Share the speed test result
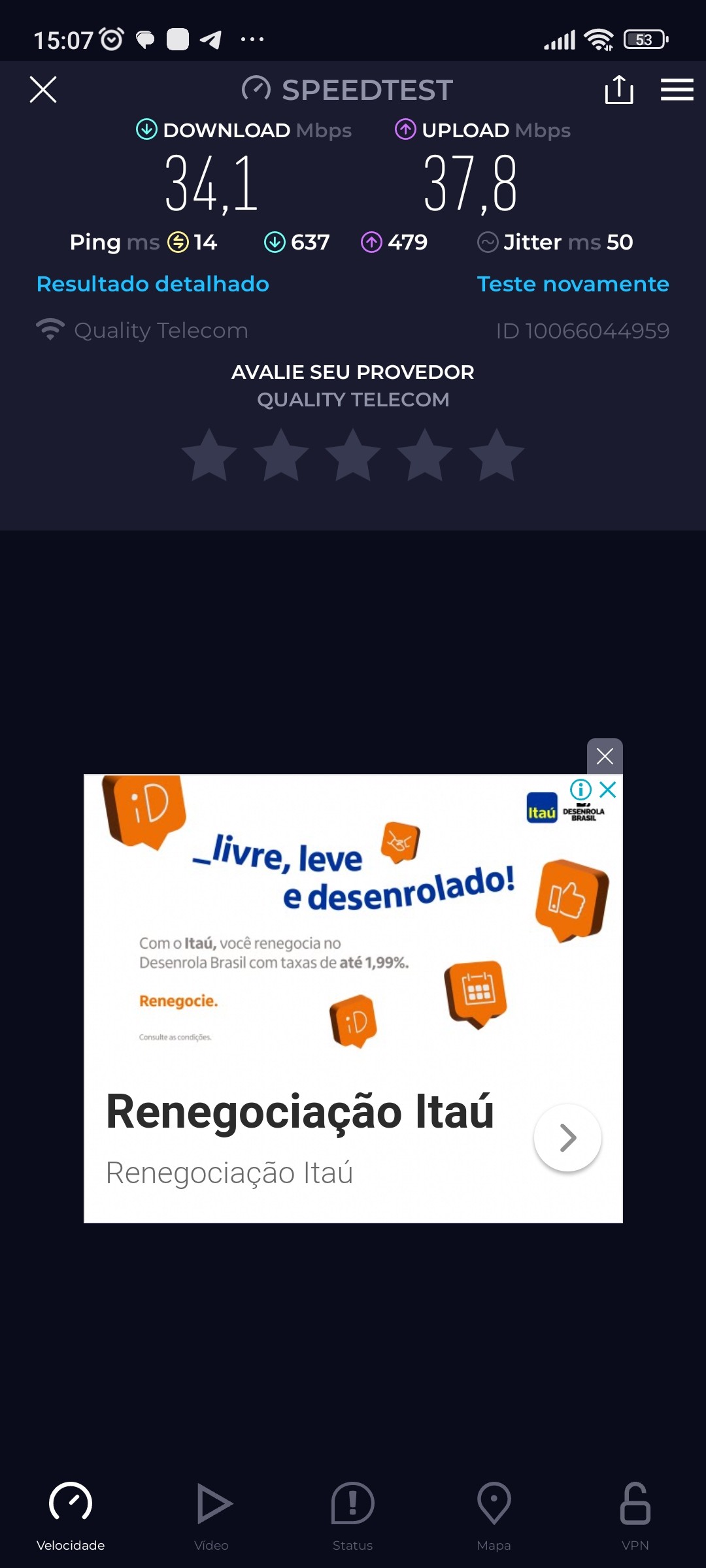Image resolution: width=706 pixels, height=1568 pixels. coord(618,90)
